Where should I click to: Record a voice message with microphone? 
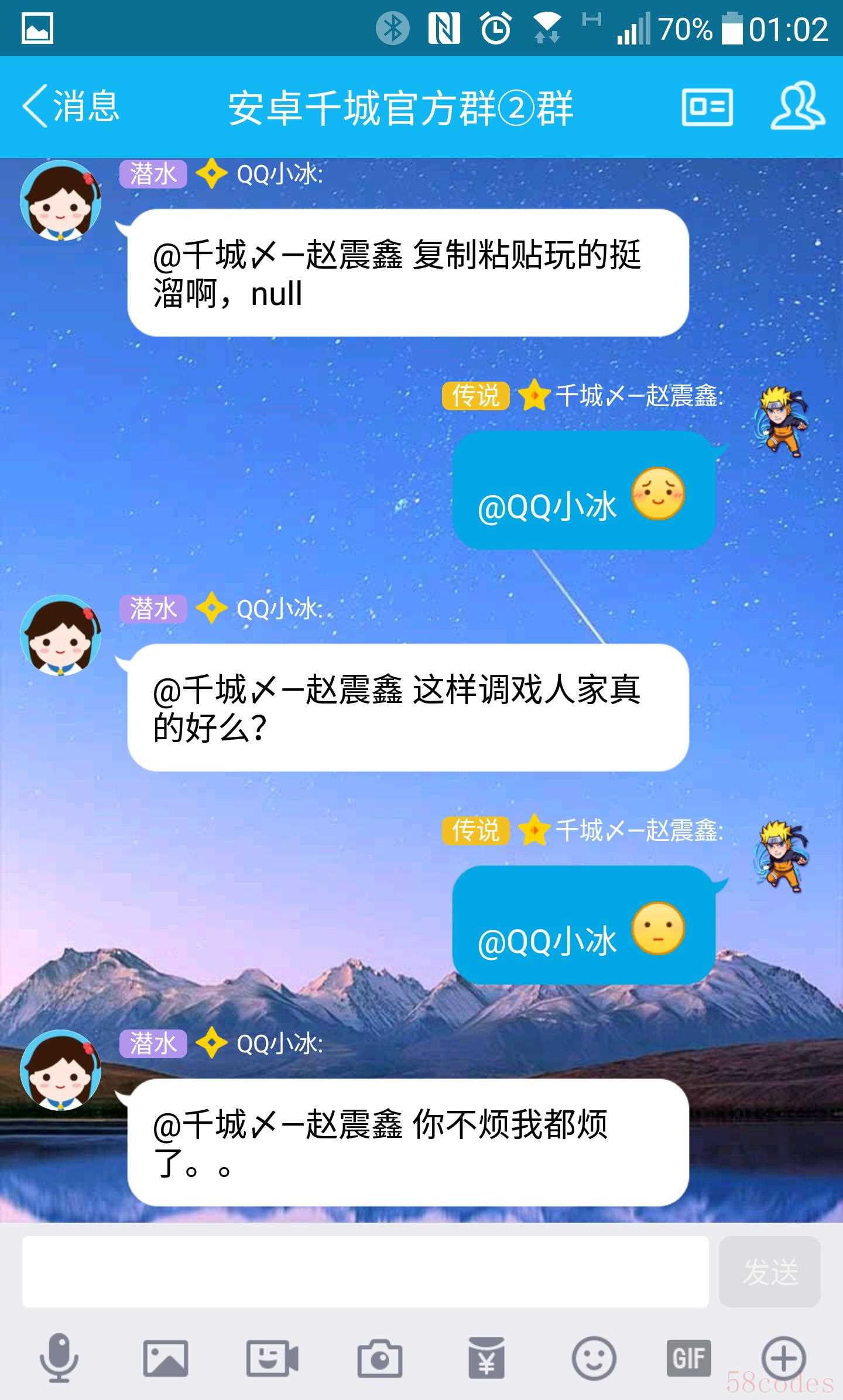59,1358
